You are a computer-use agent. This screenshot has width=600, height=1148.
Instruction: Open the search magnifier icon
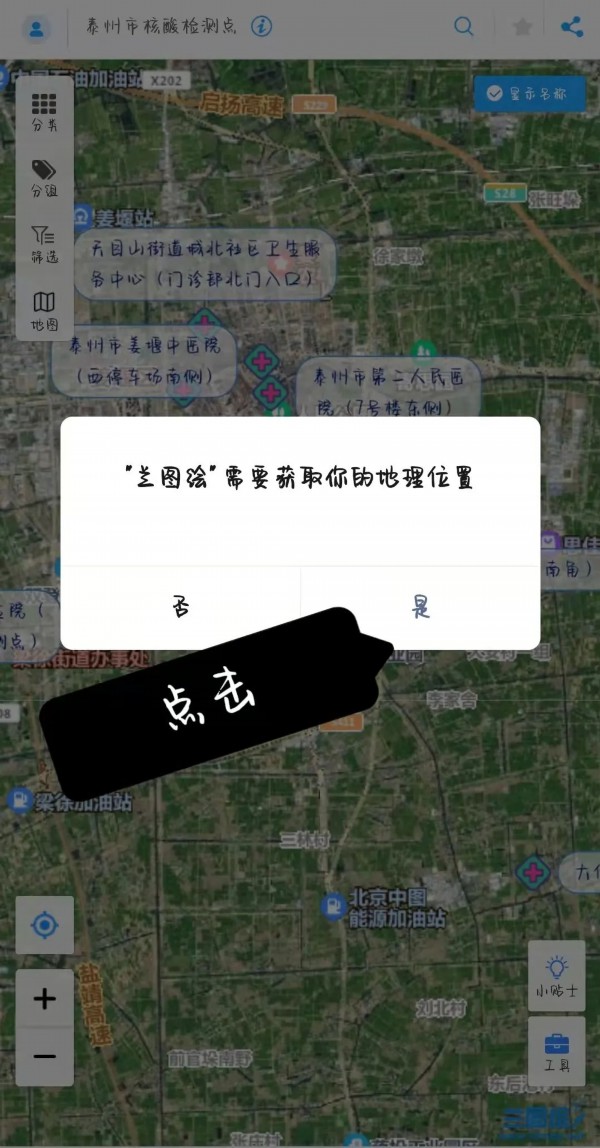point(464,27)
